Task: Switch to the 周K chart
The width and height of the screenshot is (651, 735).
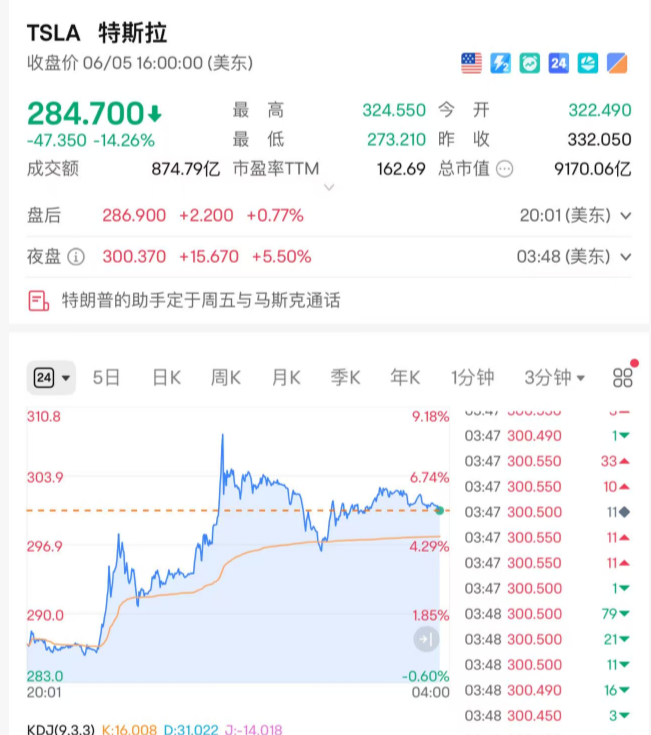Action: pyautogui.click(x=226, y=378)
